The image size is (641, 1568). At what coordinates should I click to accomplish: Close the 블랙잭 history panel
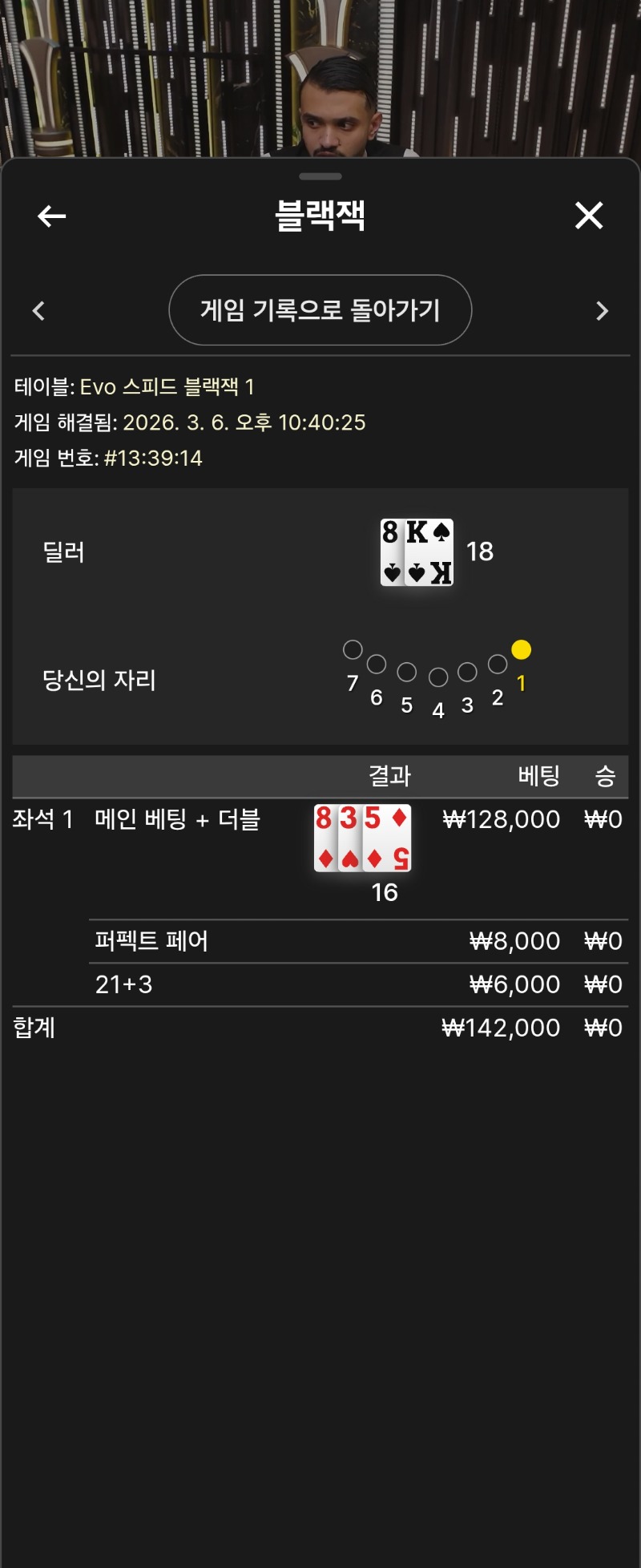tap(589, 216)
